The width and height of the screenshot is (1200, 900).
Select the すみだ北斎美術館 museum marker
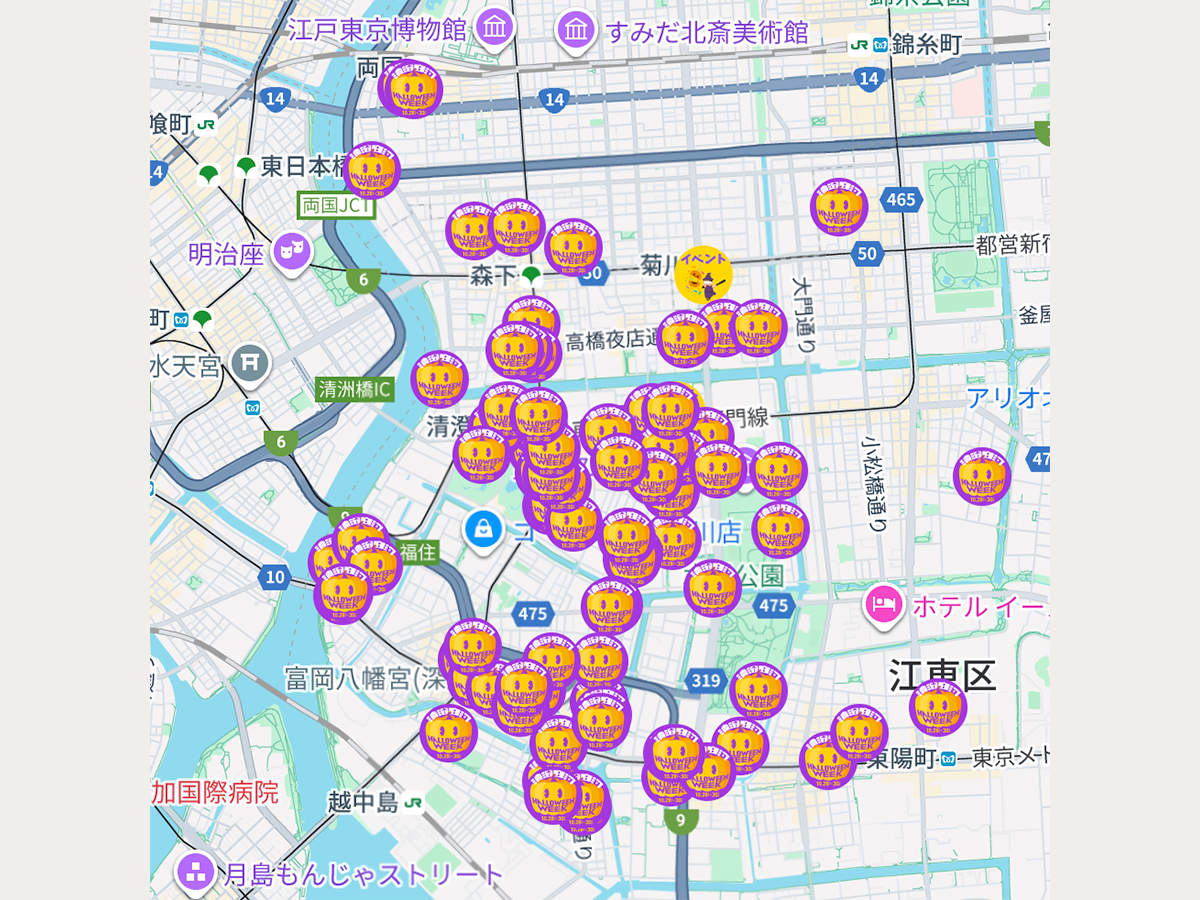[x=576, y=31]
